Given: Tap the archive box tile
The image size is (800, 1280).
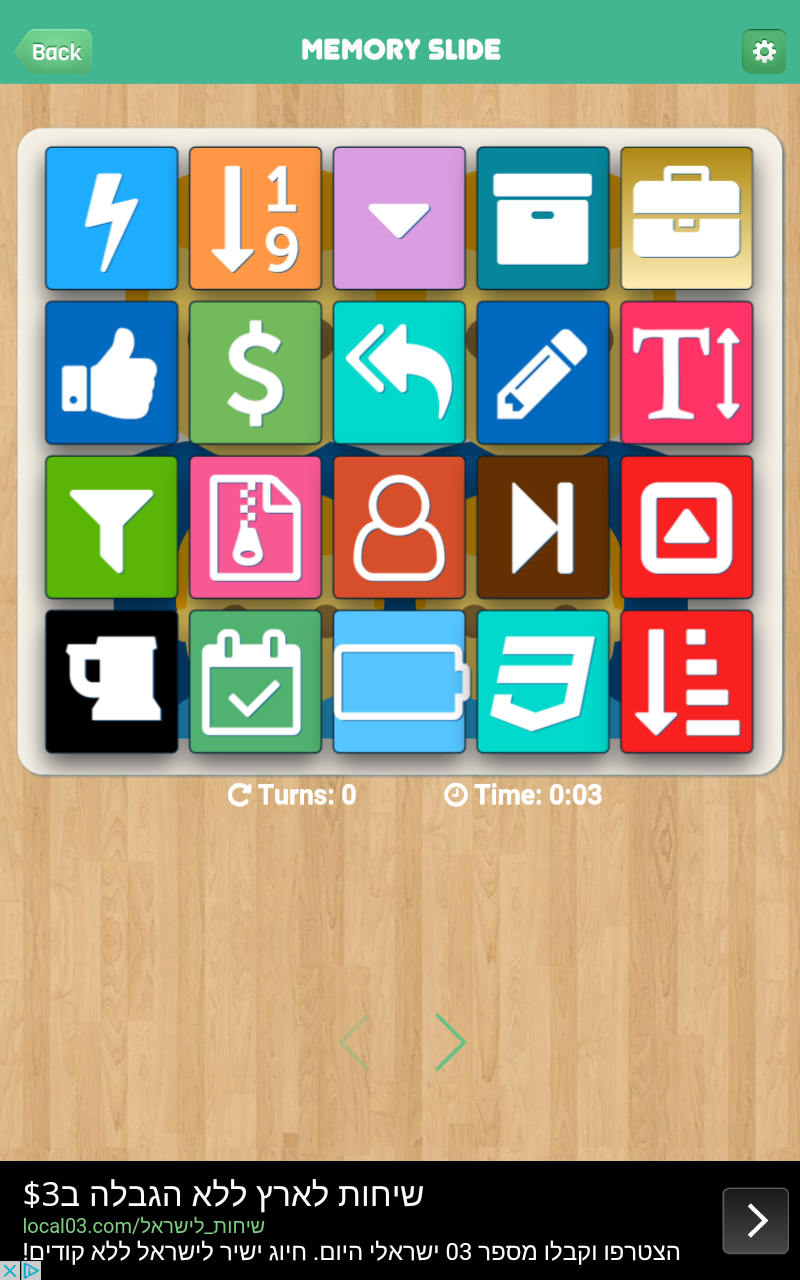Looking at the screenshot, I should point(543,218).
